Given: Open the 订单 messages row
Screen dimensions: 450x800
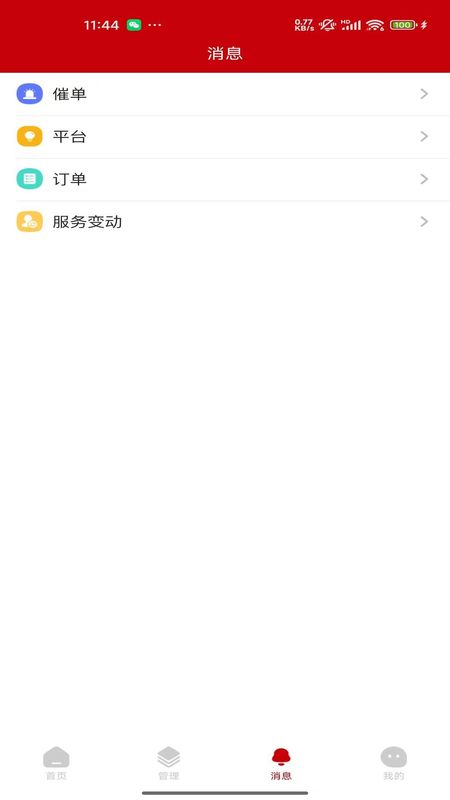Looking at the screenshot, I should [225, 179].
